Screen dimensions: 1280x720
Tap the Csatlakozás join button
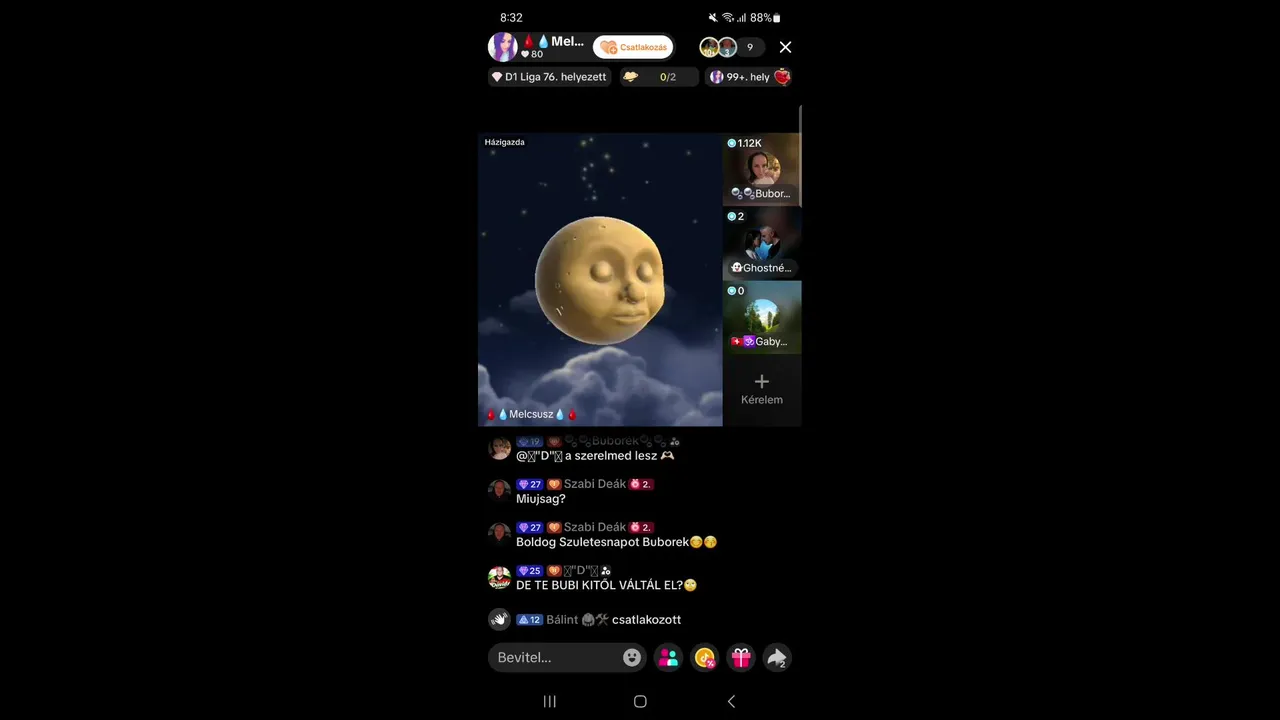click(633, 47)
